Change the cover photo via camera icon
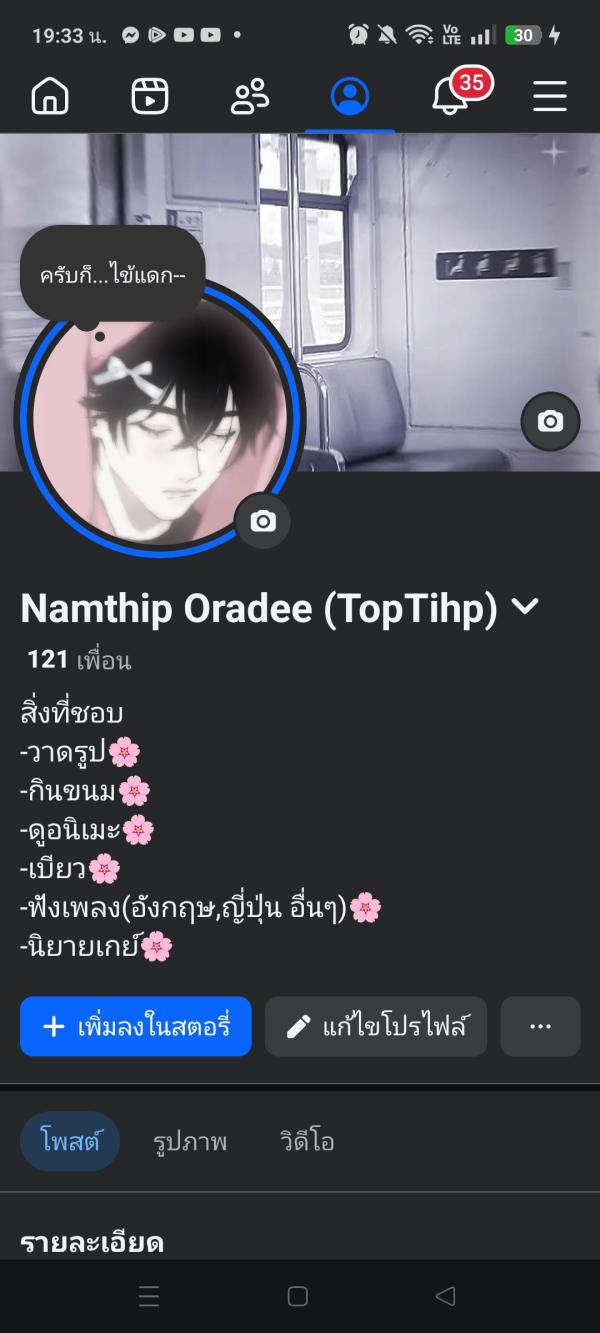 [550, 421]
